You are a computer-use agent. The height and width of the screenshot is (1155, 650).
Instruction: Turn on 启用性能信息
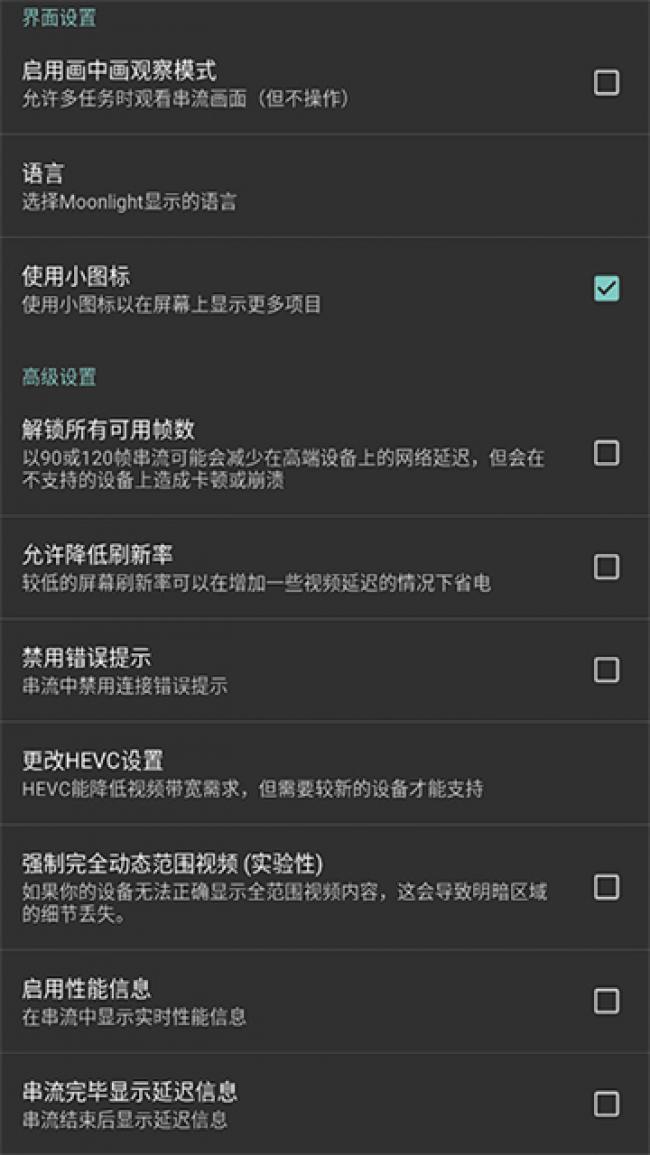[606, 1001]
